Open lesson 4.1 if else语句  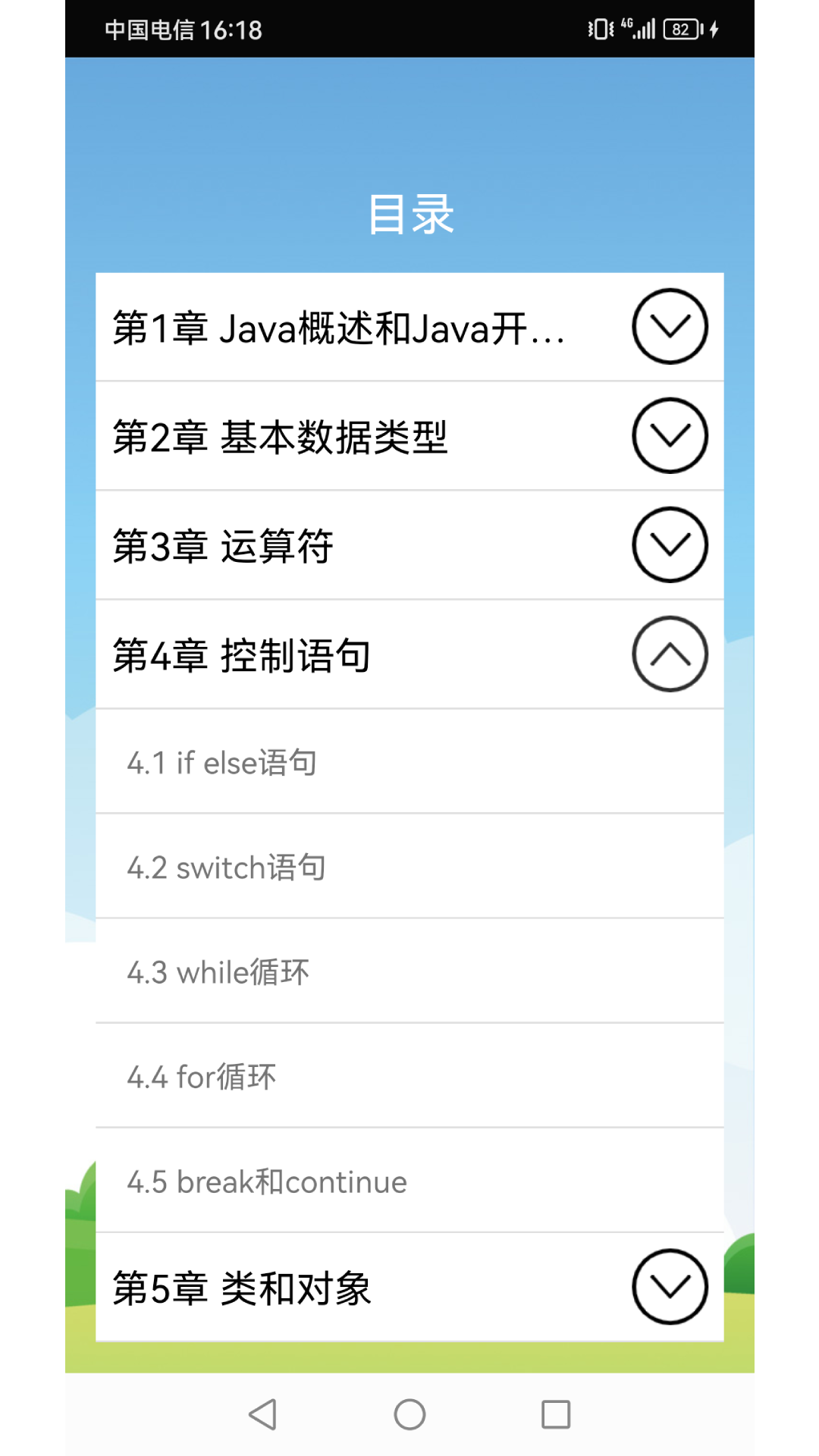pos(409,762)
